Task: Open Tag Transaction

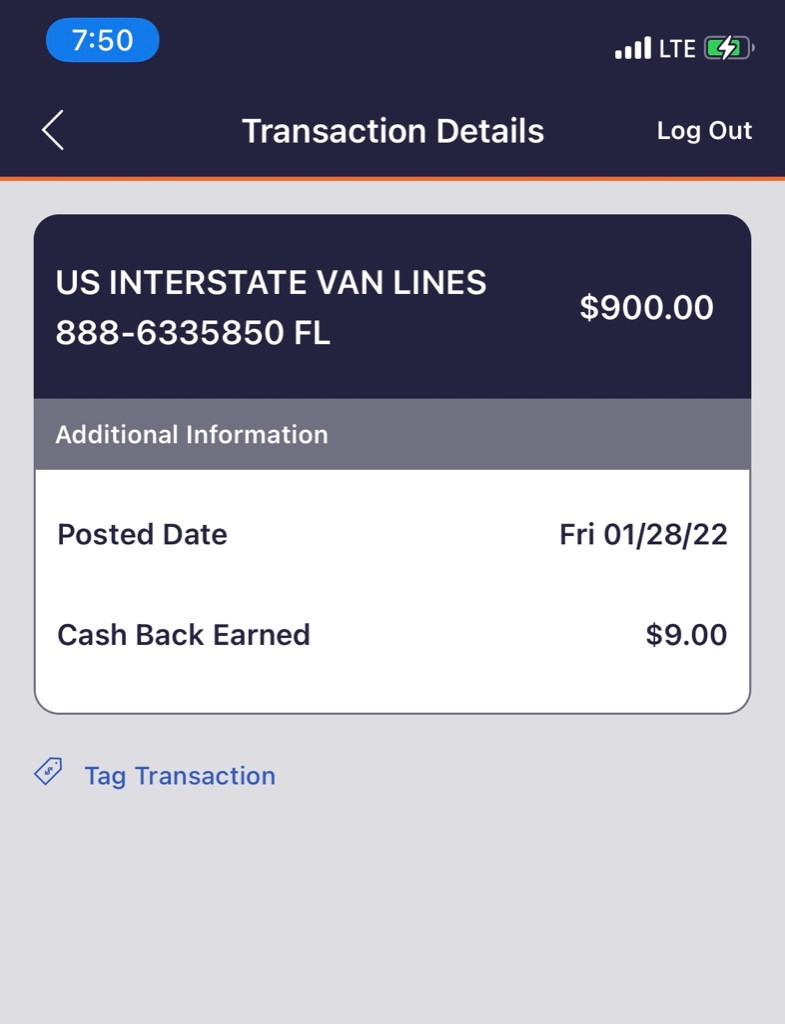Action: [x=180, y=775]
